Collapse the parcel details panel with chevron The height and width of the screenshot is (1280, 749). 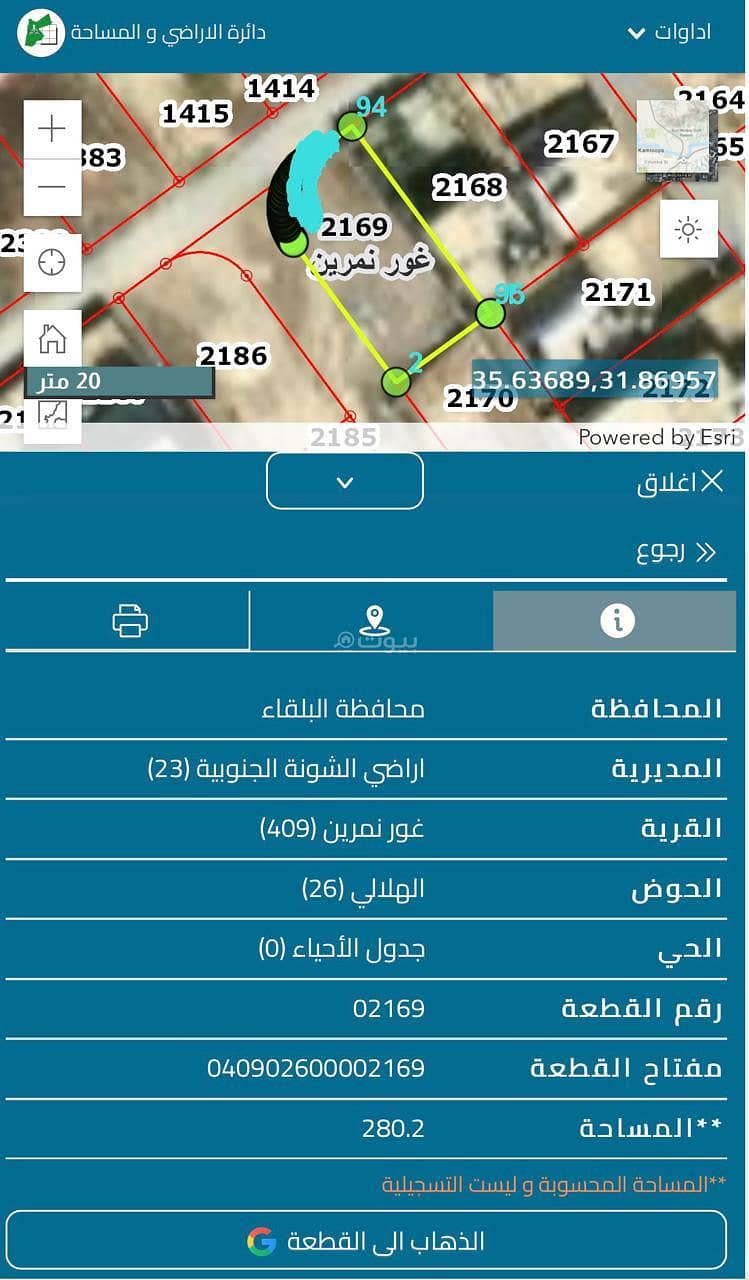[x=345, y=481]
